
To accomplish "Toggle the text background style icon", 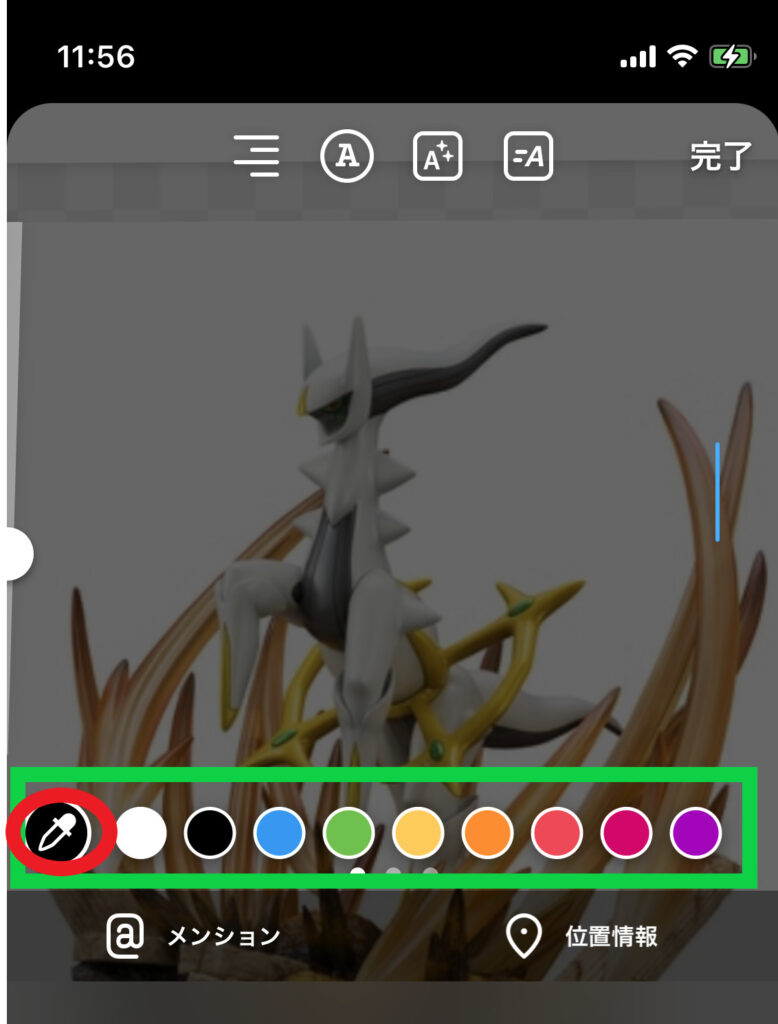I will pyautogui.click(x=438, y=156).
